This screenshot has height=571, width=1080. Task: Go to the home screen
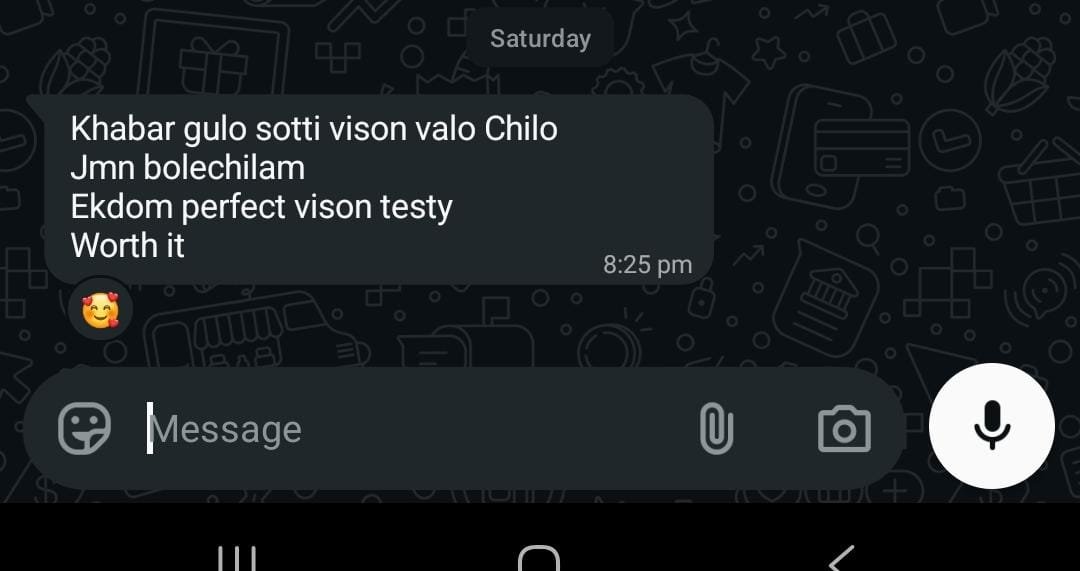[x=539, y=558]
